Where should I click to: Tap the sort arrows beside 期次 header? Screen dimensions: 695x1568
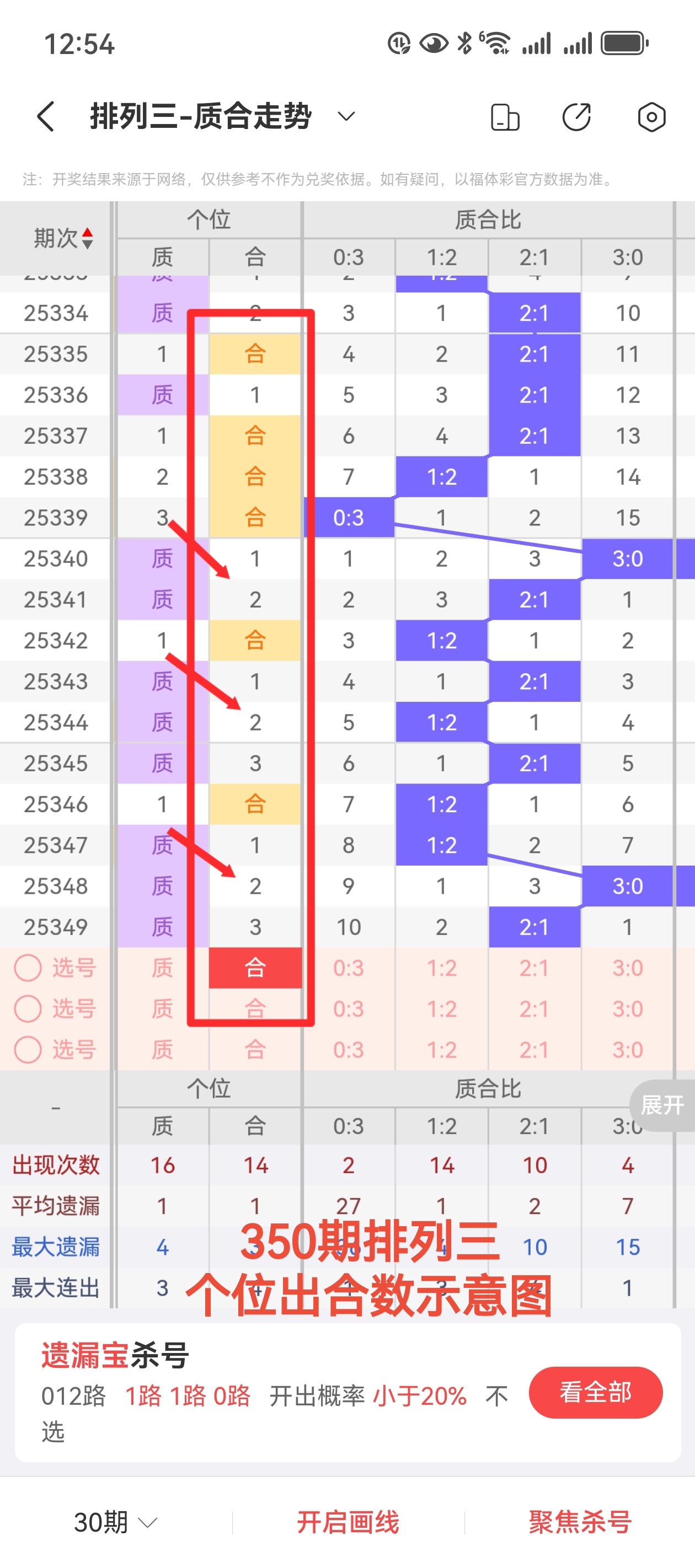(x=88, y=238)
